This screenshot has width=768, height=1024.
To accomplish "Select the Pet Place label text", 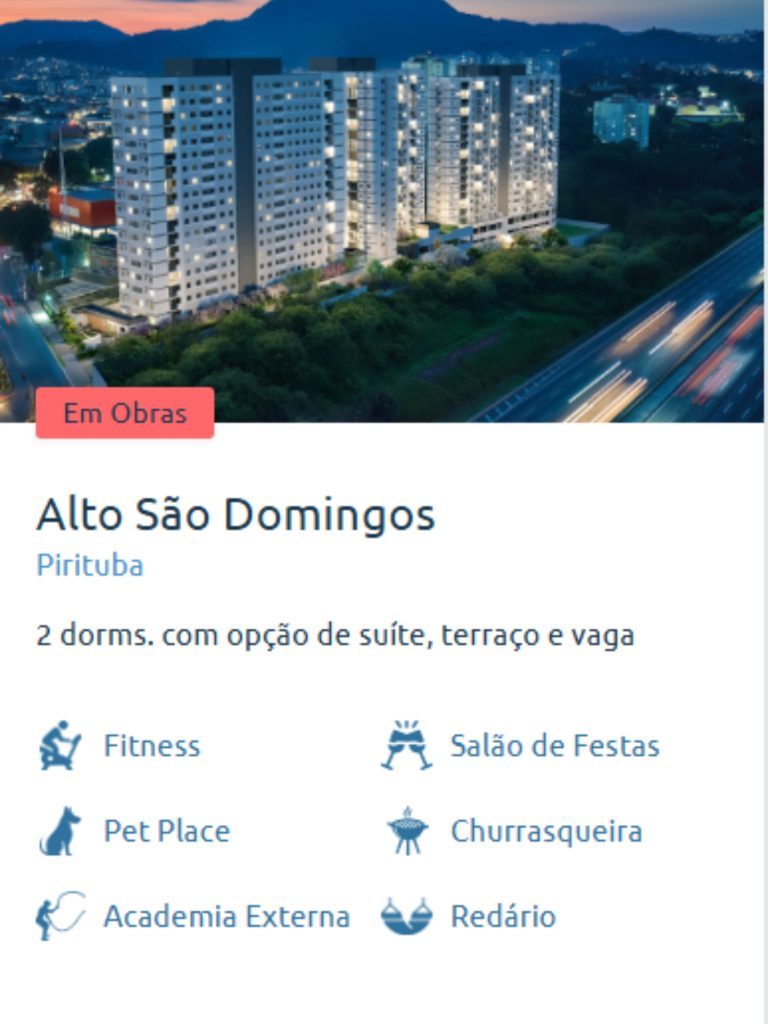I will point(165,830).
